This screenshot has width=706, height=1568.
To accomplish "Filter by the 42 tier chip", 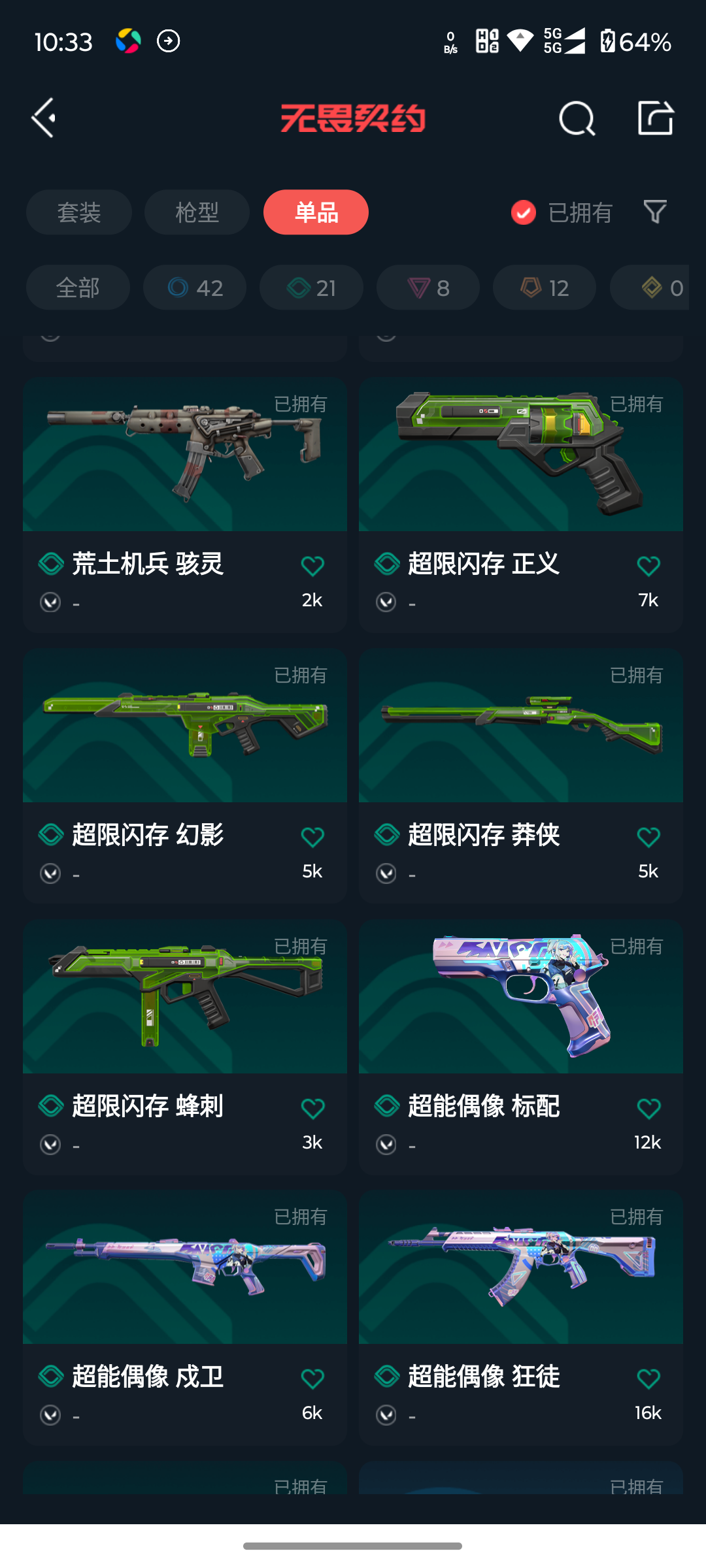I will pyautogui.click(x=195, y=287).
